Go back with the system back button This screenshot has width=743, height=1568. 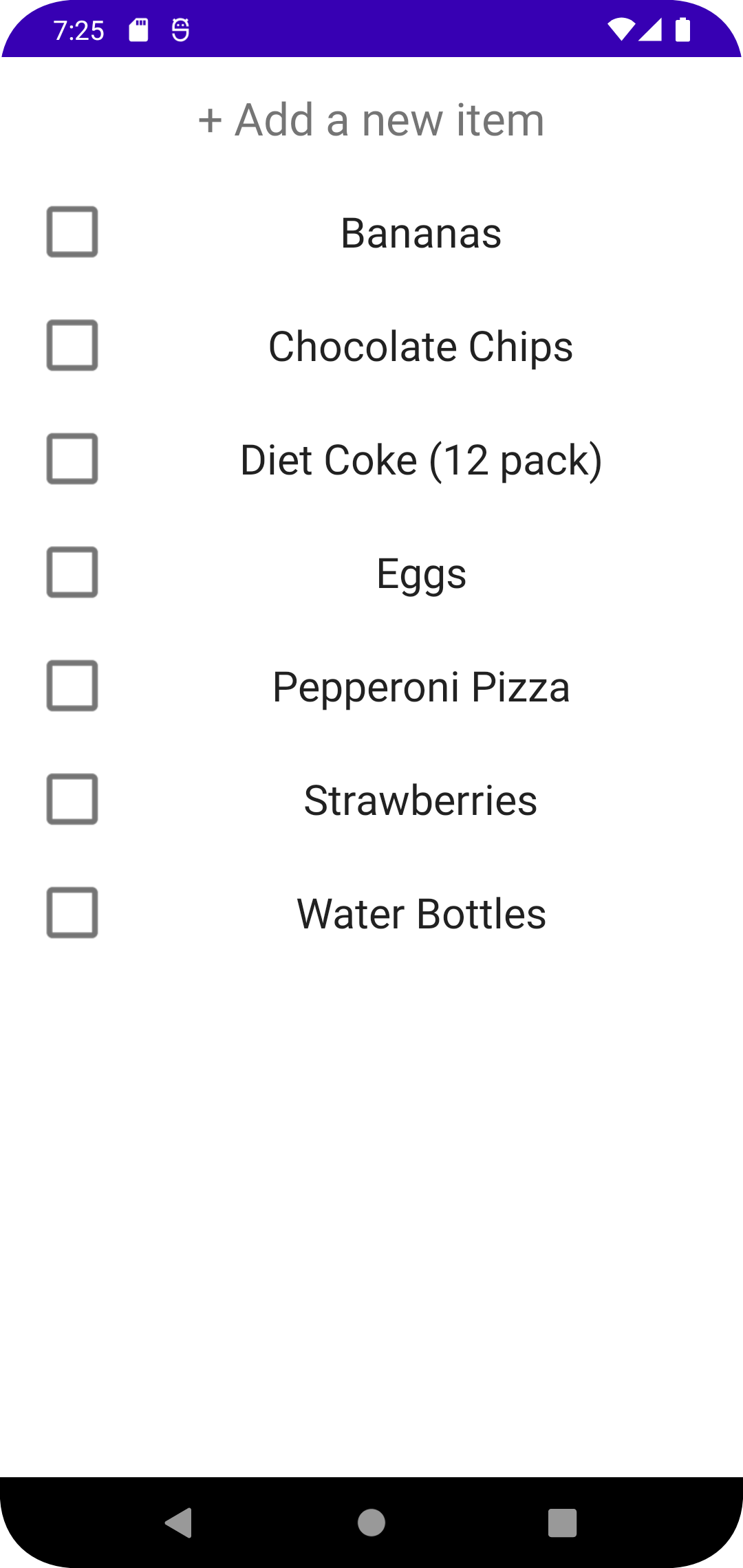click(x=179, y=1523)
